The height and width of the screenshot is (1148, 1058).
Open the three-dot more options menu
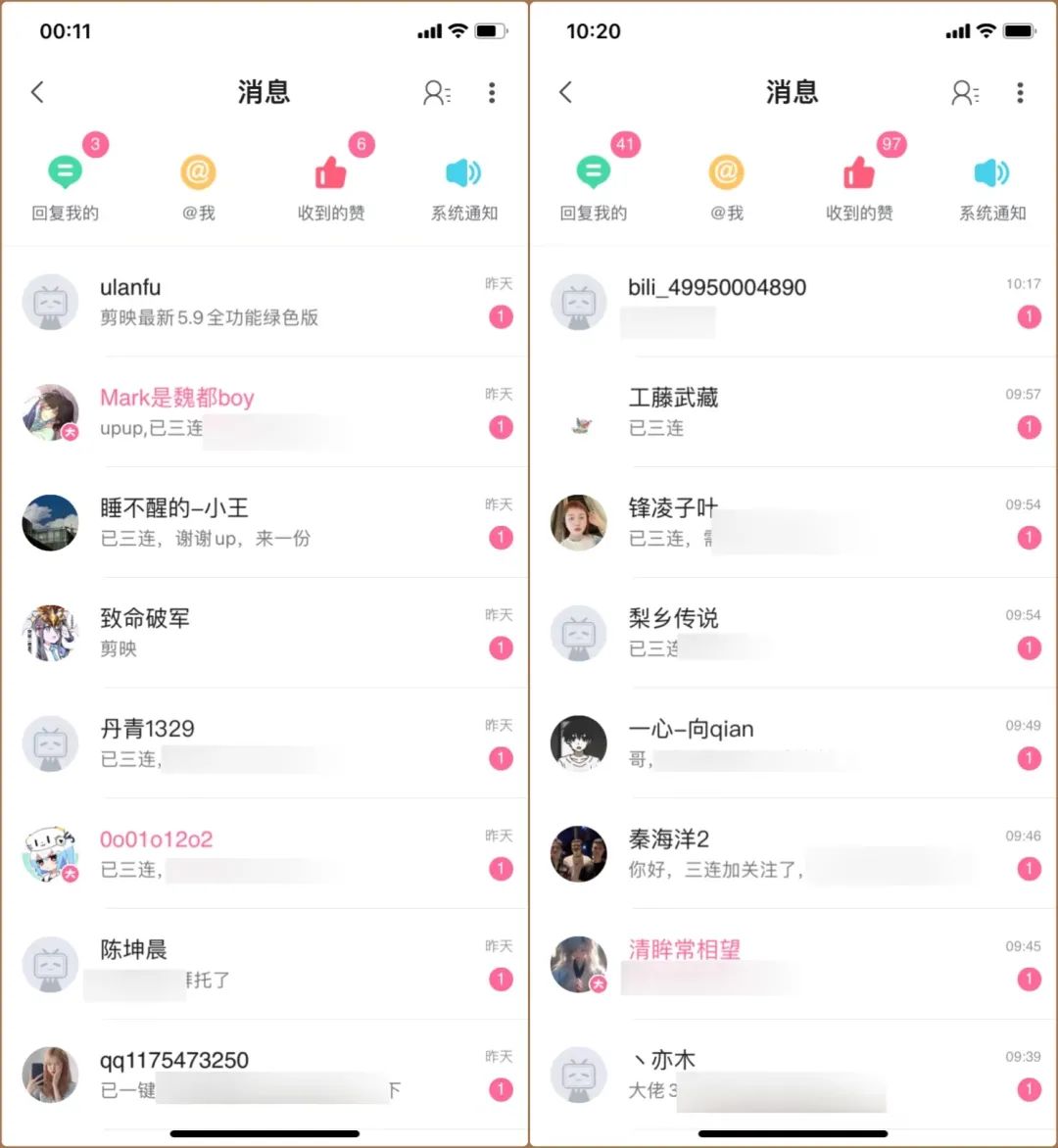point(492,92)
